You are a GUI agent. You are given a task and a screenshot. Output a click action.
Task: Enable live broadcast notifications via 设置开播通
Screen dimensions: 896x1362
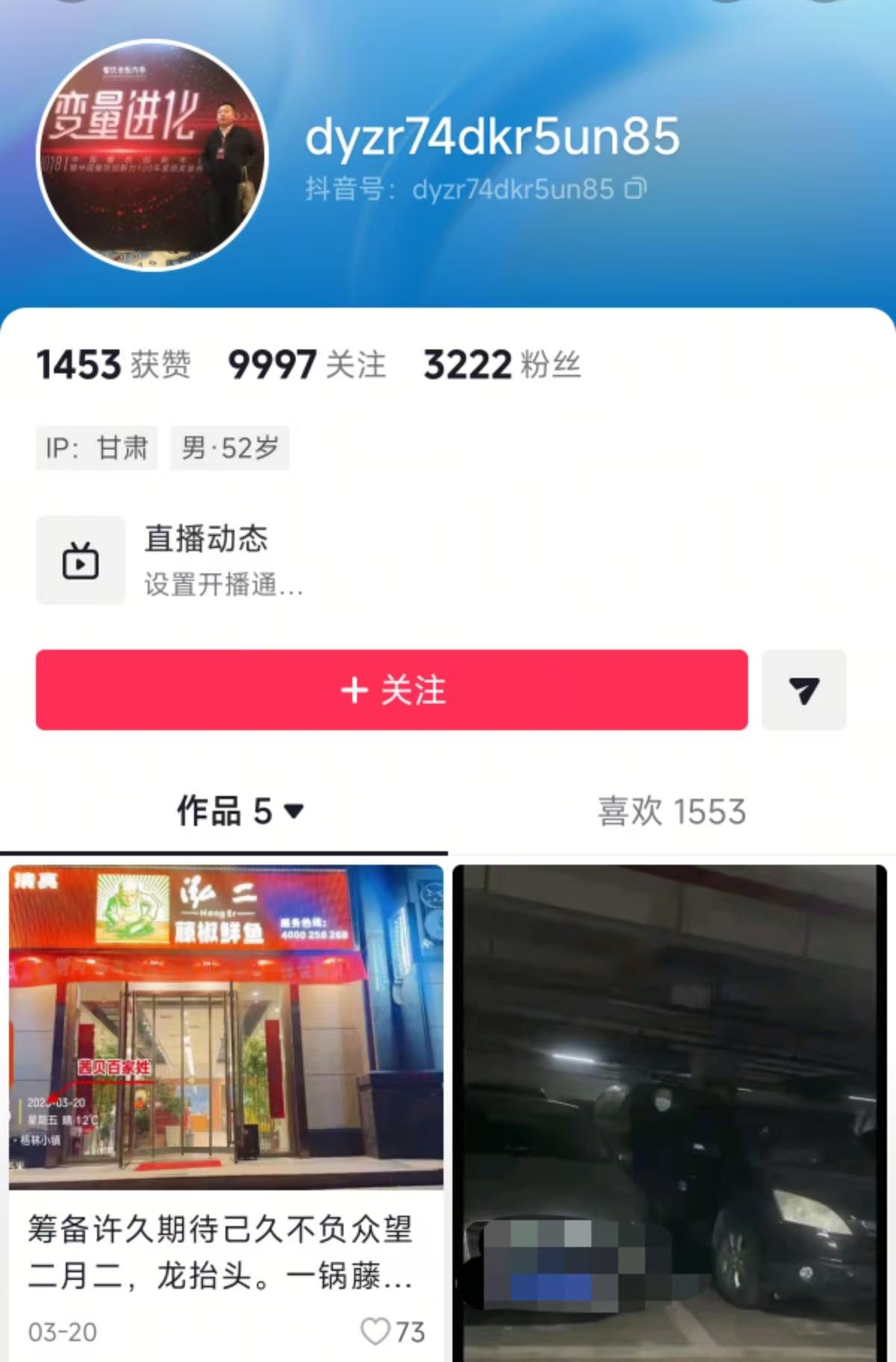tap(222, 588)
